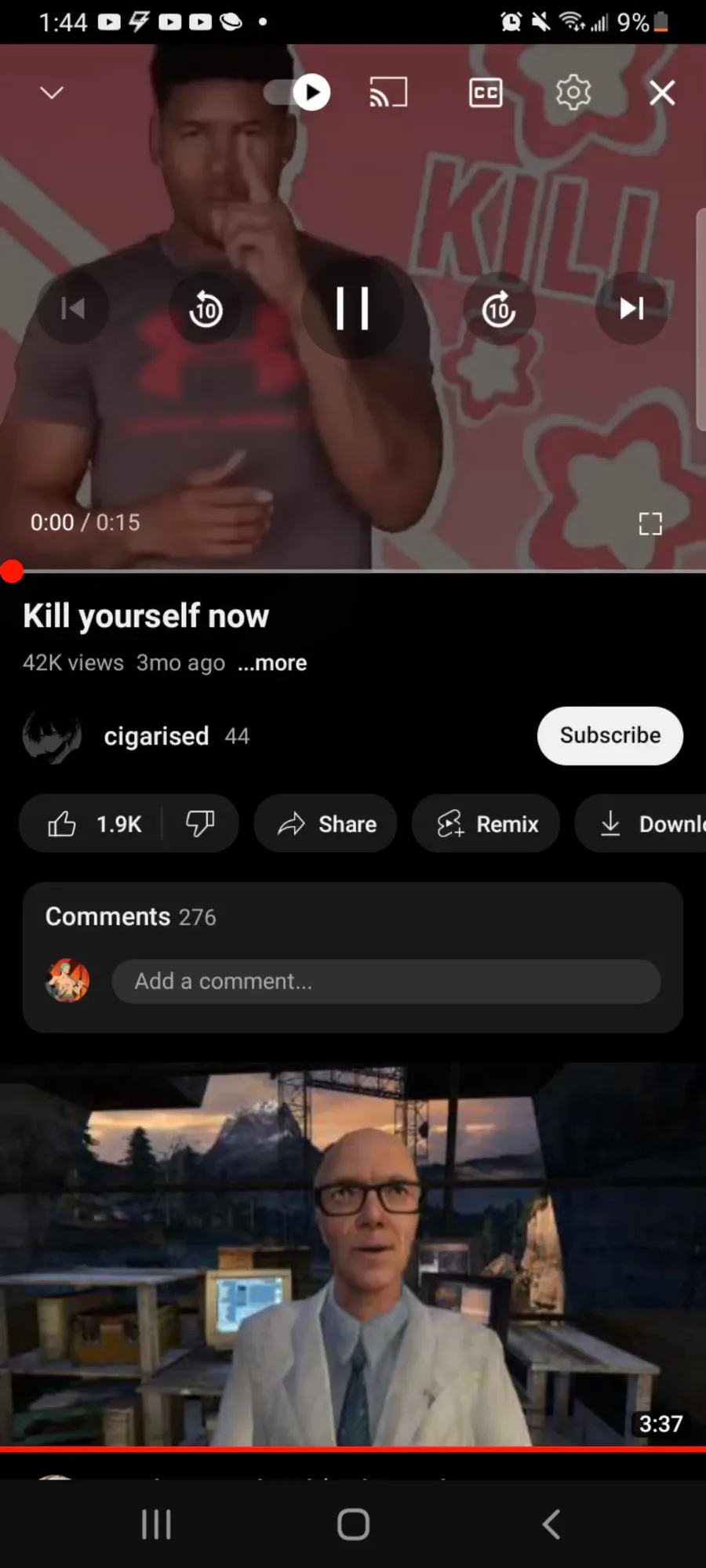This screenshot has height=1568, width=706.
Task: Open the suggested 3:37 video
Action: click(353, 1254)
